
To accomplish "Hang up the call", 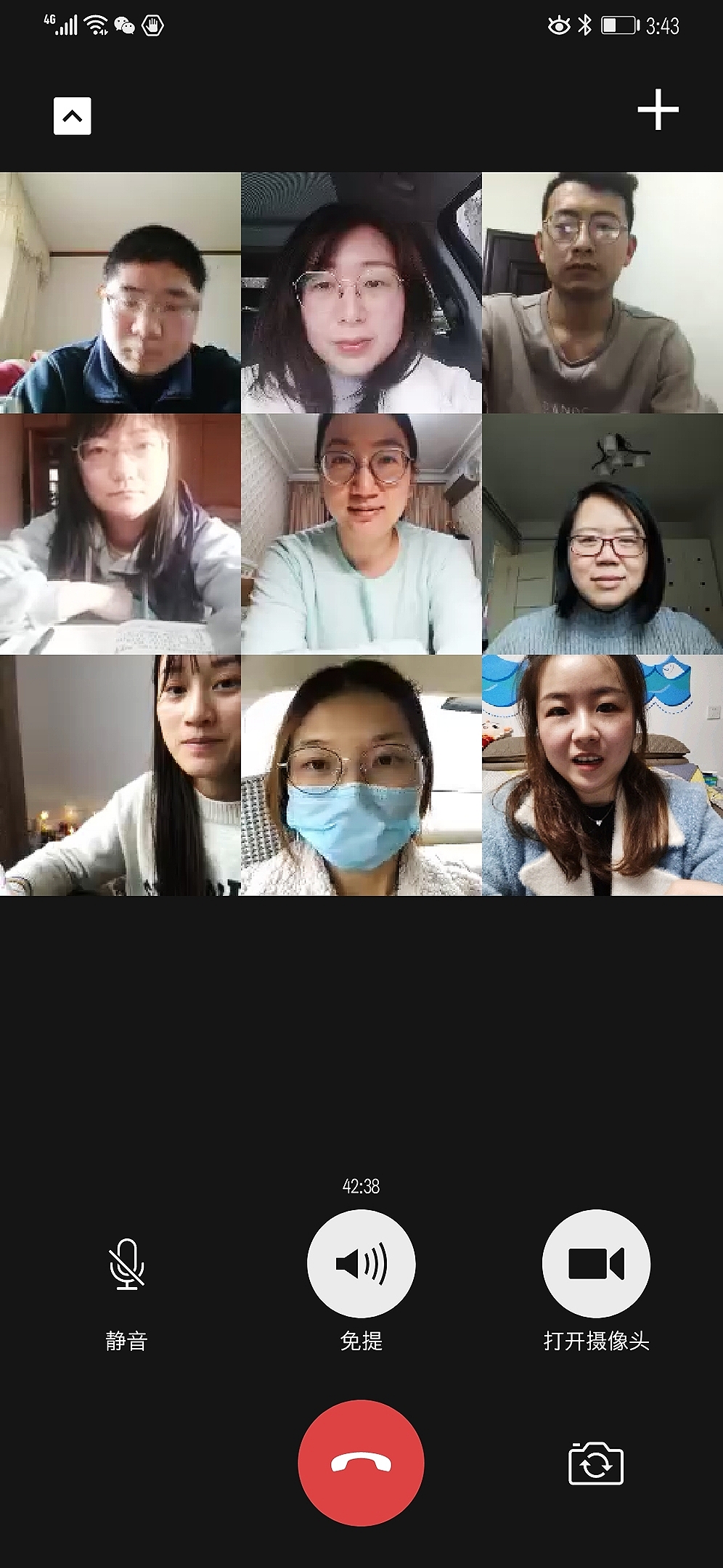I will [361, 1463].
